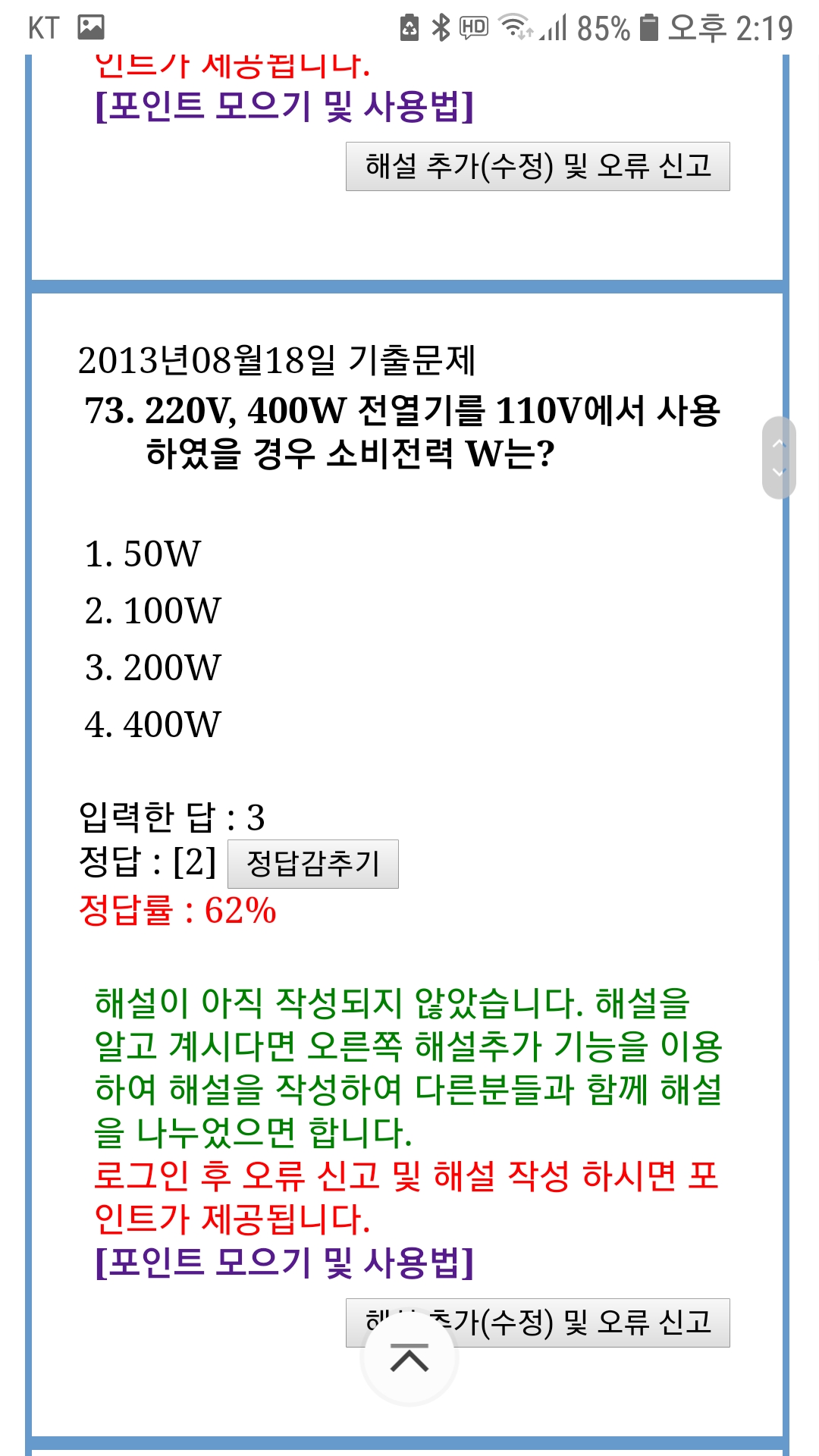The image size is (819, 1456).
Task: Tap the top 해설 추가(수정) 및 오류 신고 button
Action: [x=538, y=166]
